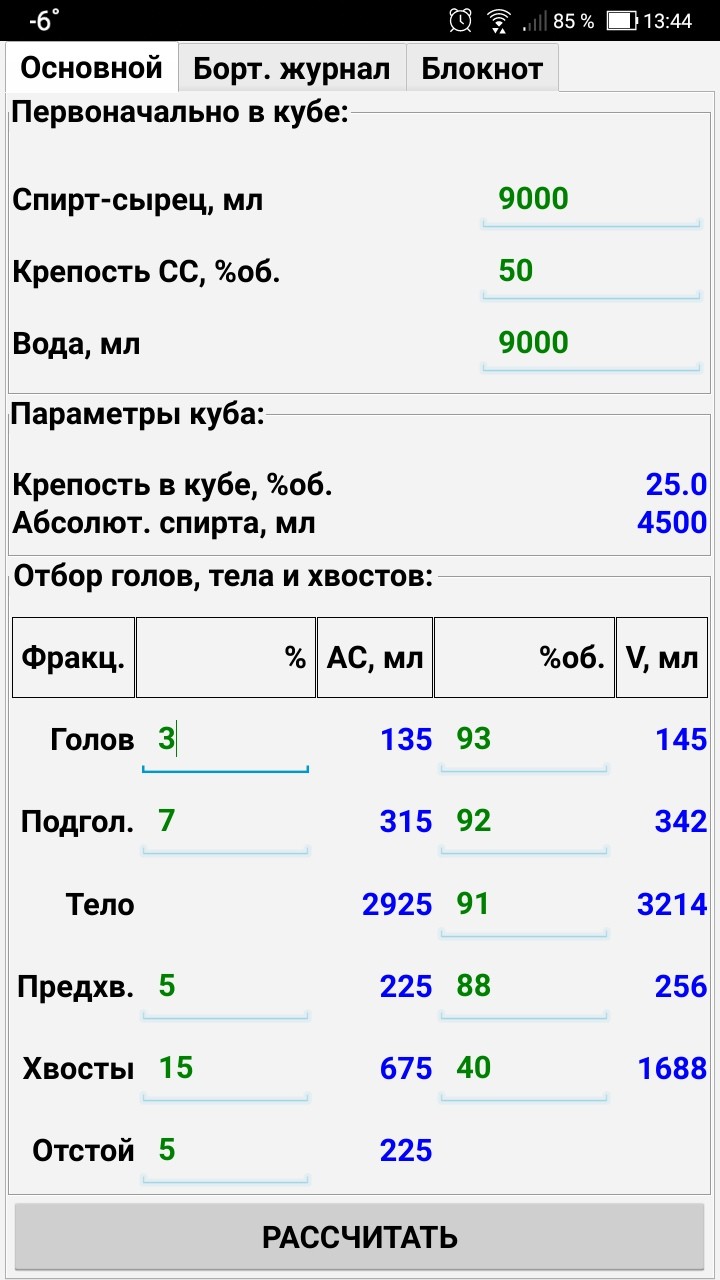The image size is (720, 1280).
Task: Change the Голов strength %об. value
Action: click(523, 741)
